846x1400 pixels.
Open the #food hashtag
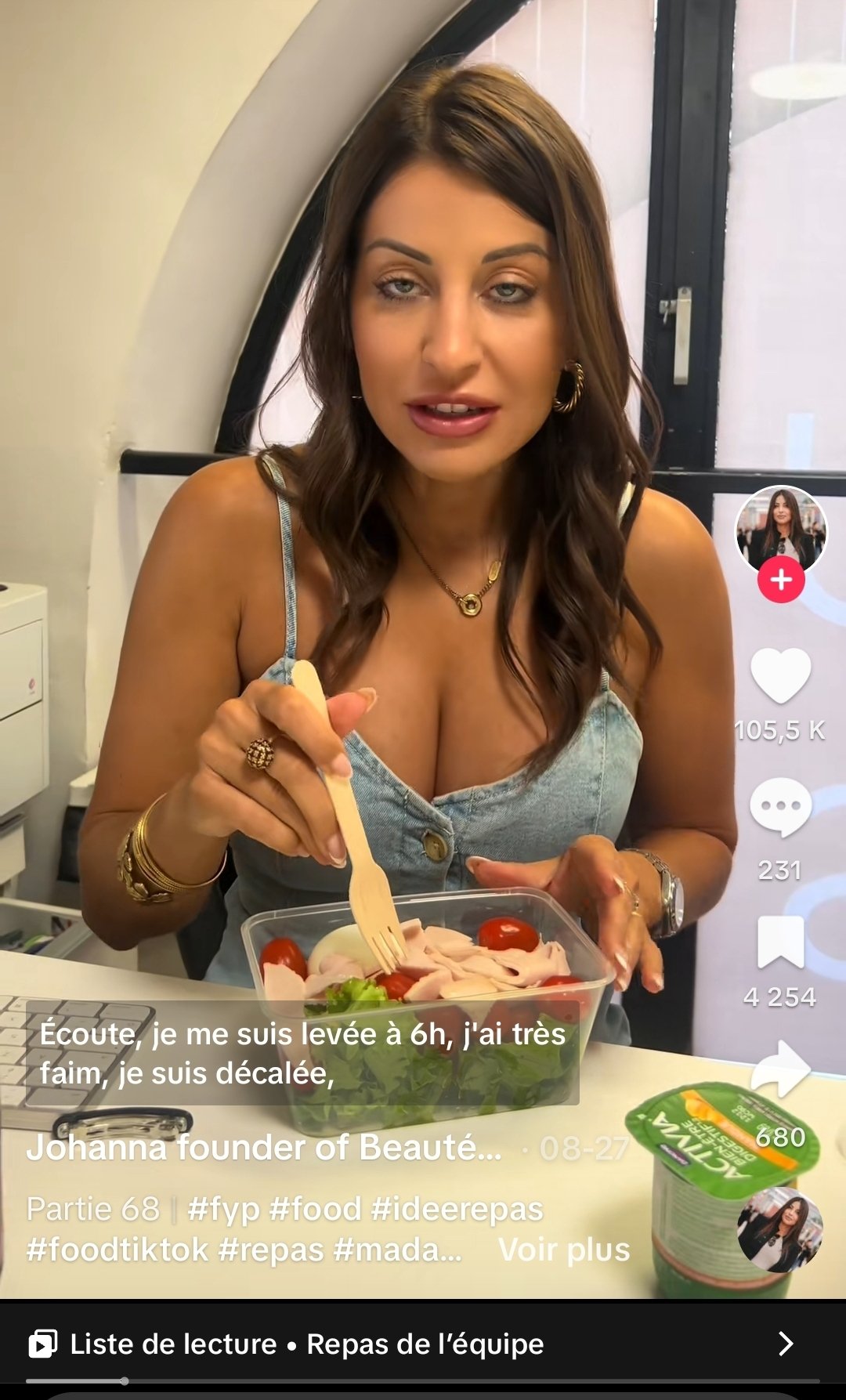[x=315, y=1210]
